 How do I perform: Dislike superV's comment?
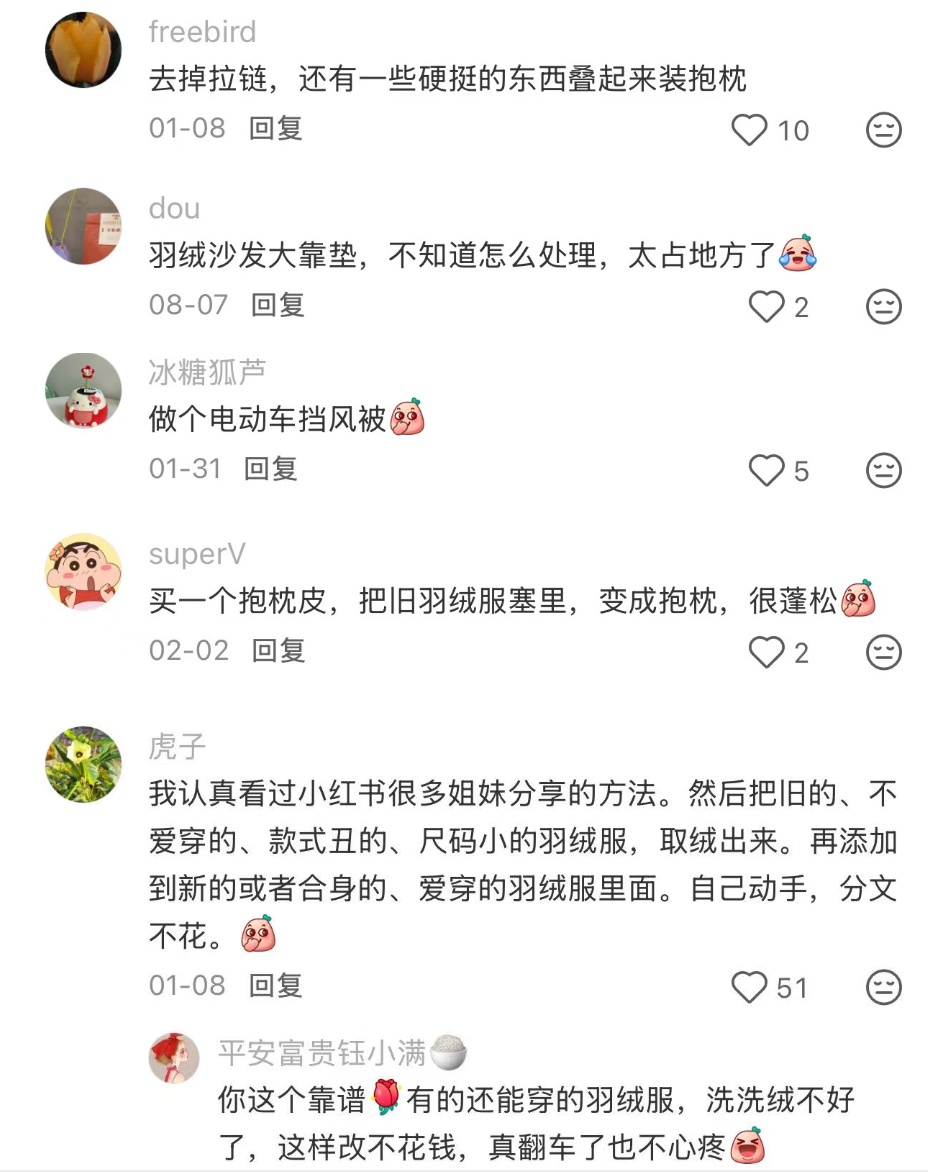click(883, 653)
